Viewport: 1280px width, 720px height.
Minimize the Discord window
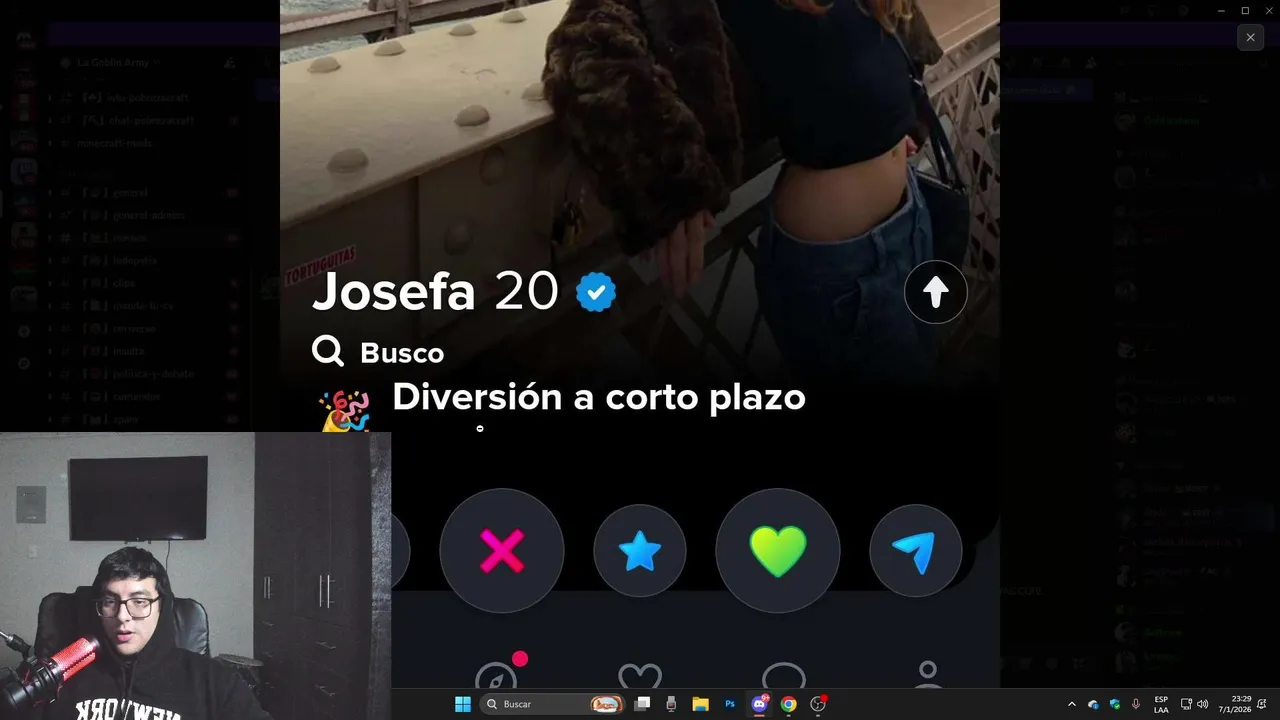coord(1222,10)
